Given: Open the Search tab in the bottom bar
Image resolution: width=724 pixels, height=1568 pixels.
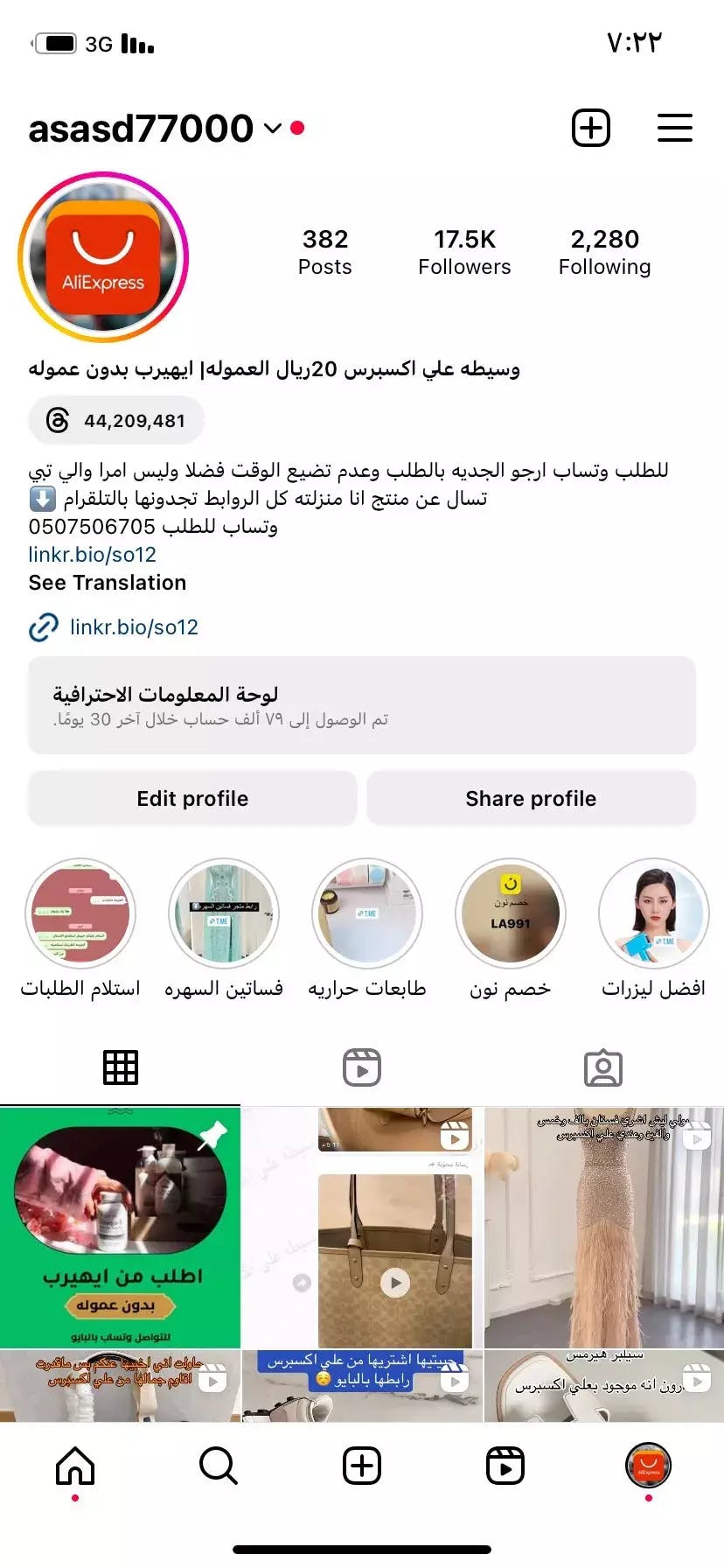Looking at the screenshot, I should [218, 1466].
